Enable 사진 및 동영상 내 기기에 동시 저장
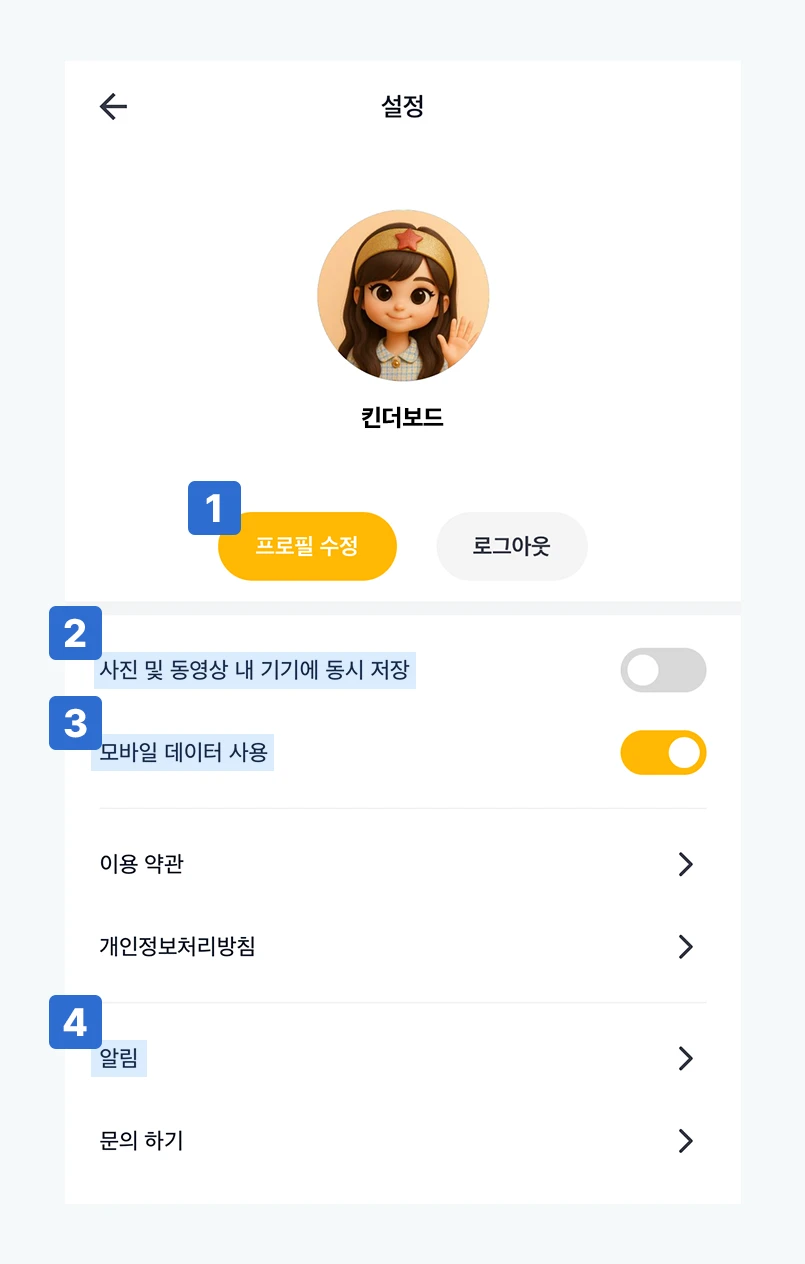 [663, 670]
